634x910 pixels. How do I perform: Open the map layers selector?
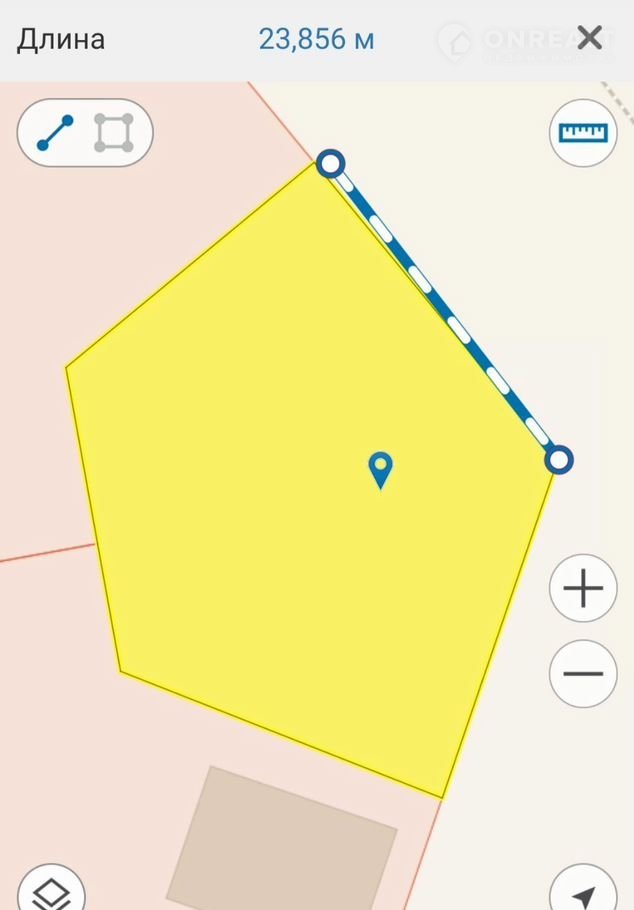click(50, 891)
